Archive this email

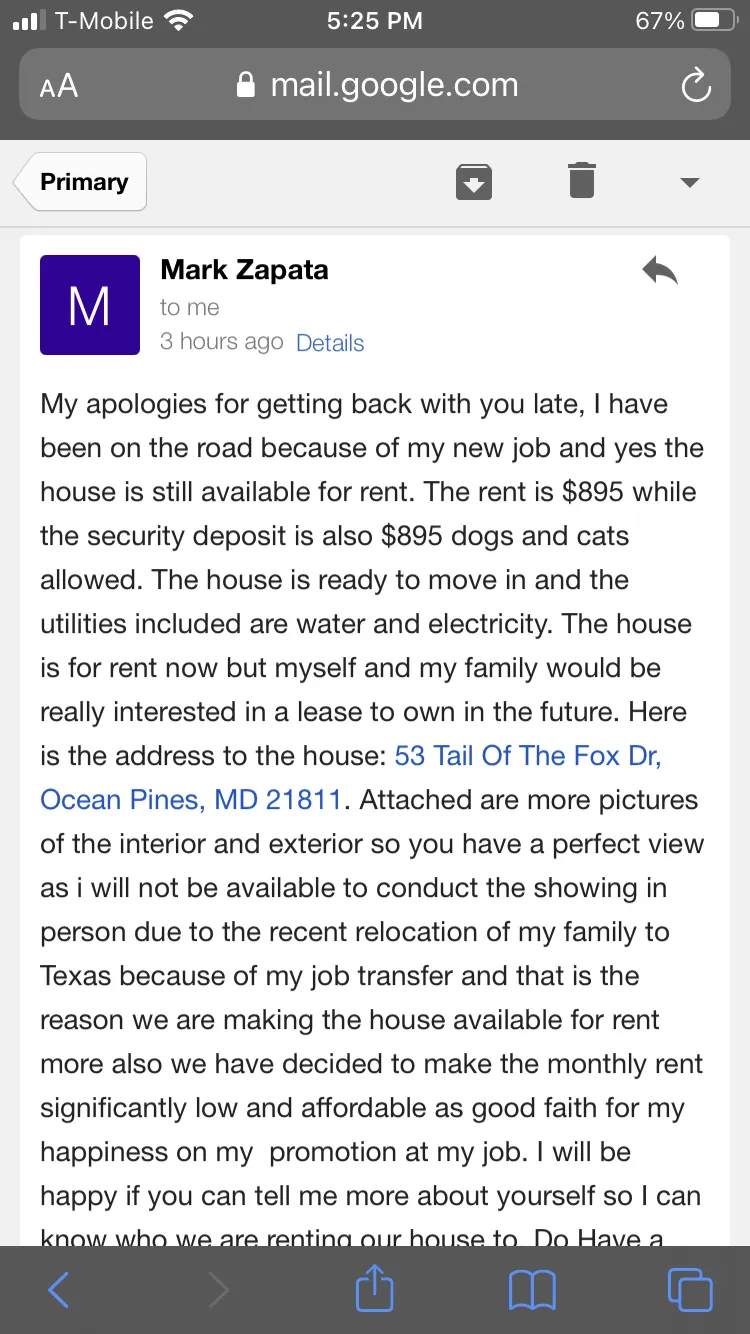[x=474, y=182]
